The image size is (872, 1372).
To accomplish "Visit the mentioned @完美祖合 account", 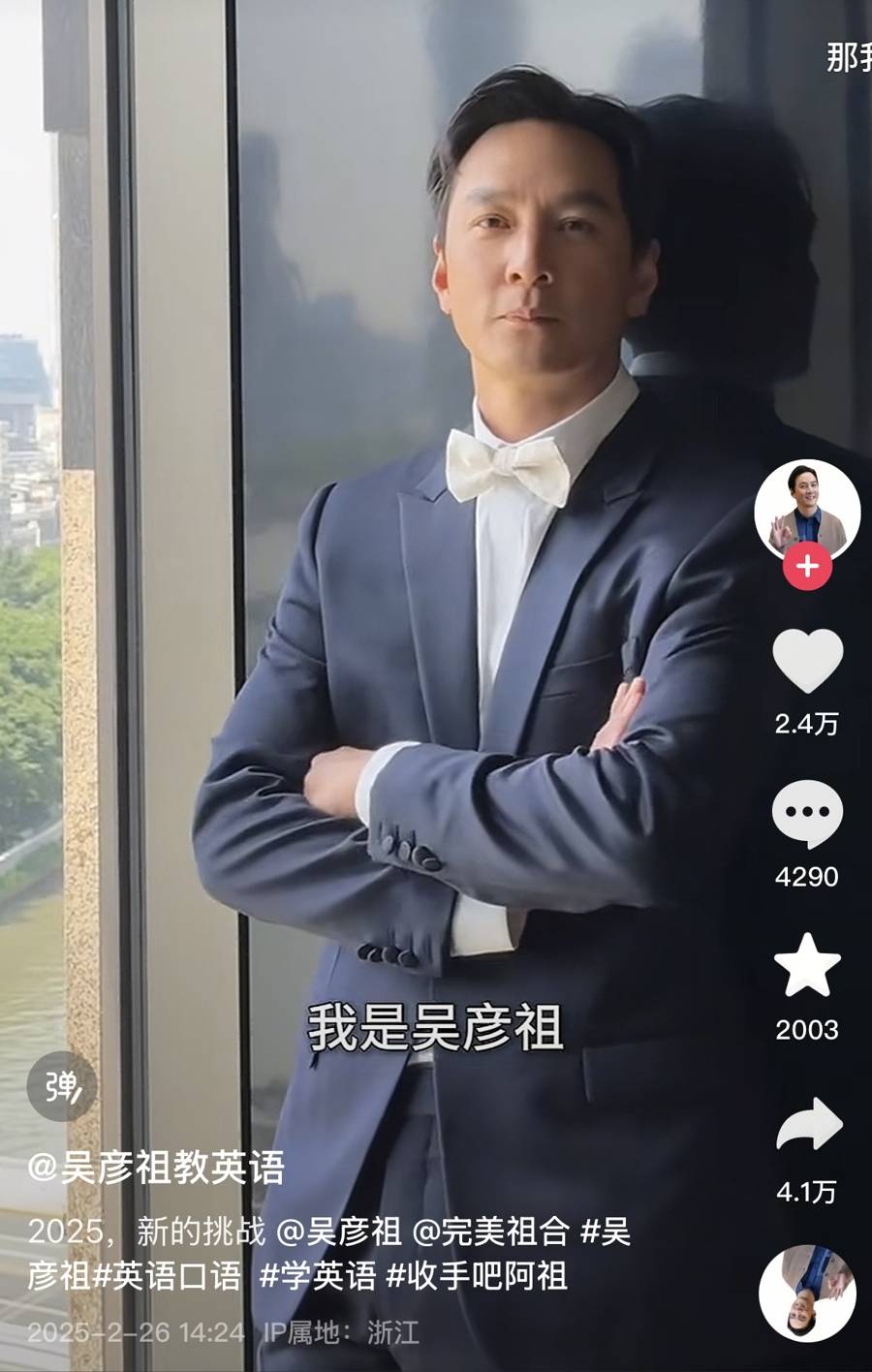I will point(490,1232).
